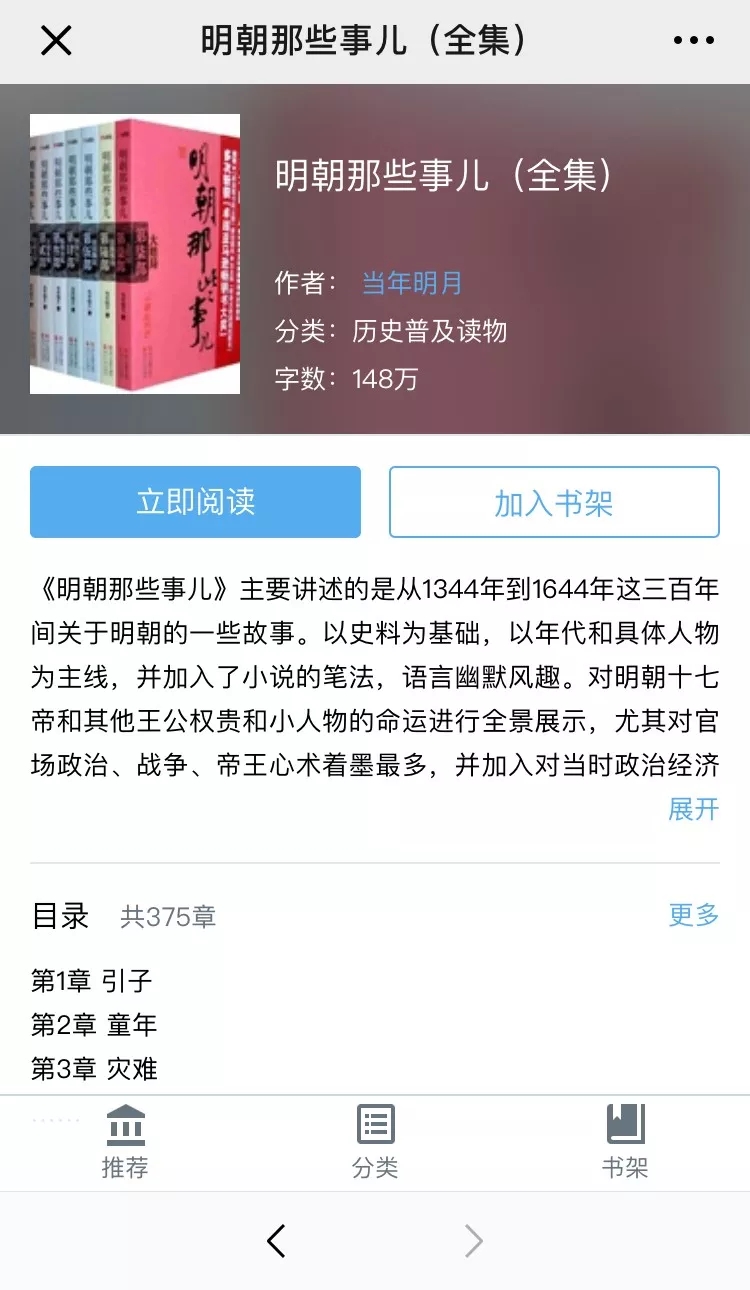Switch to the 分类 tab

pos(375,1142)
